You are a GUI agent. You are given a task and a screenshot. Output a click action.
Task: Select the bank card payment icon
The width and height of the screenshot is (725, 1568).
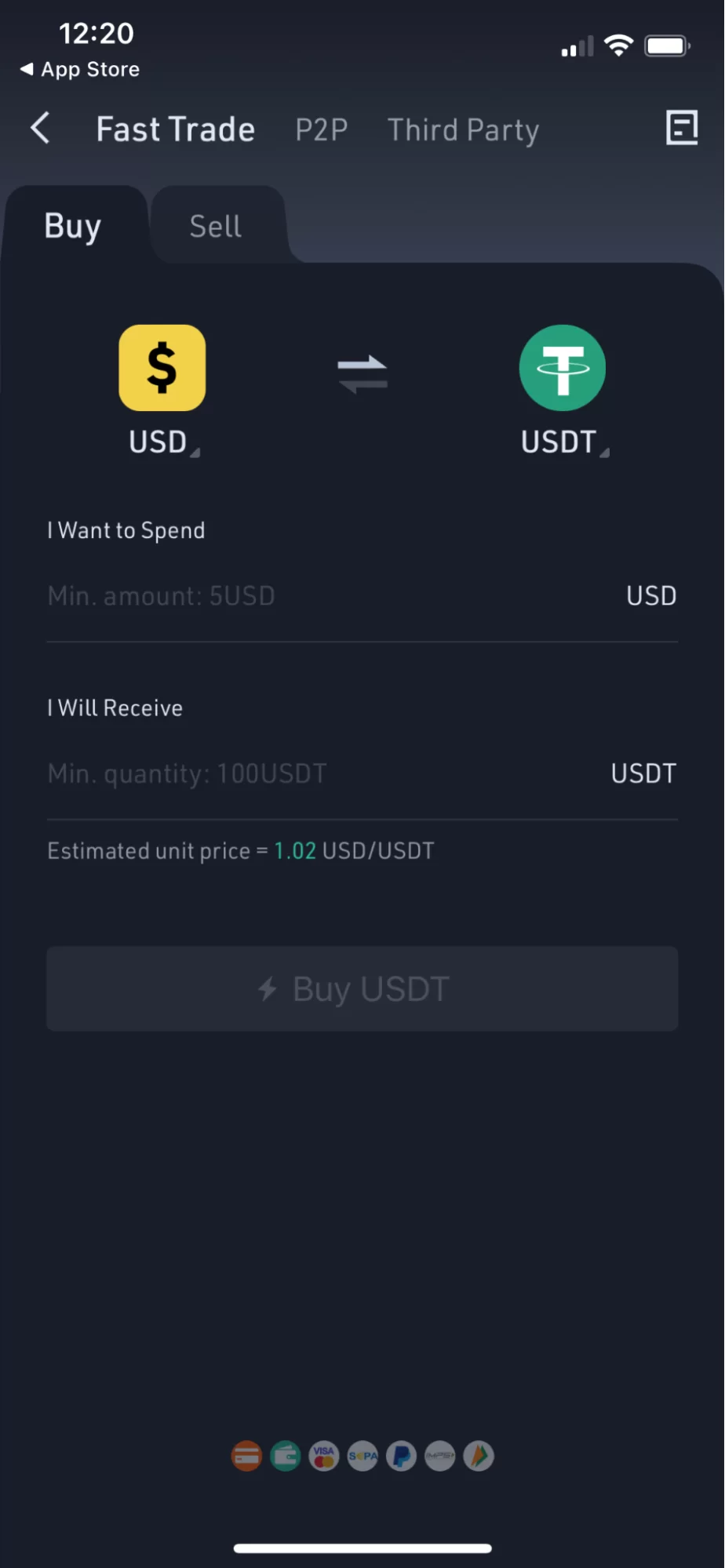pos(246,1456)
